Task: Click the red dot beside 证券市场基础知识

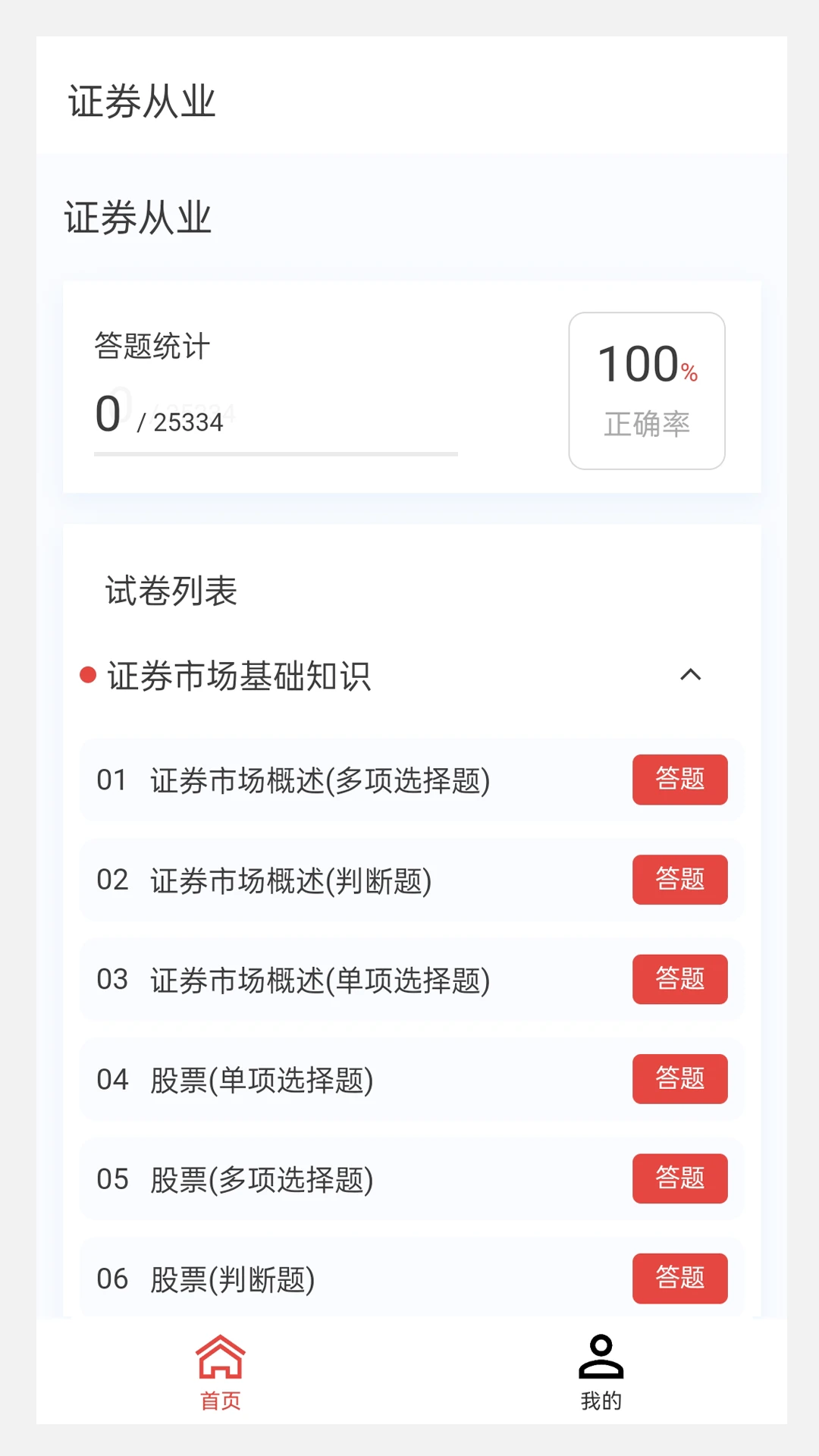Action: [87, 673]
